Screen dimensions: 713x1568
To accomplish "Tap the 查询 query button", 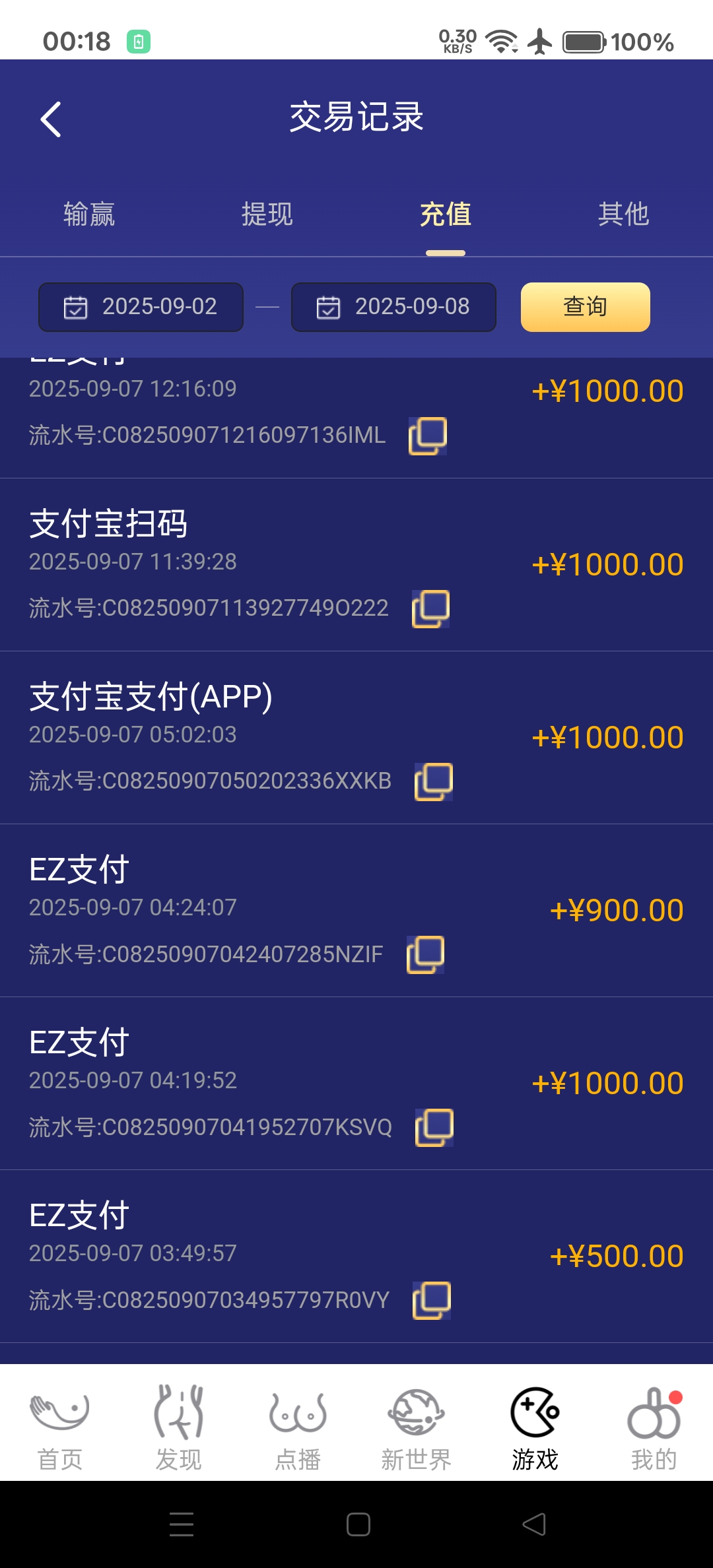I will 585,306.
